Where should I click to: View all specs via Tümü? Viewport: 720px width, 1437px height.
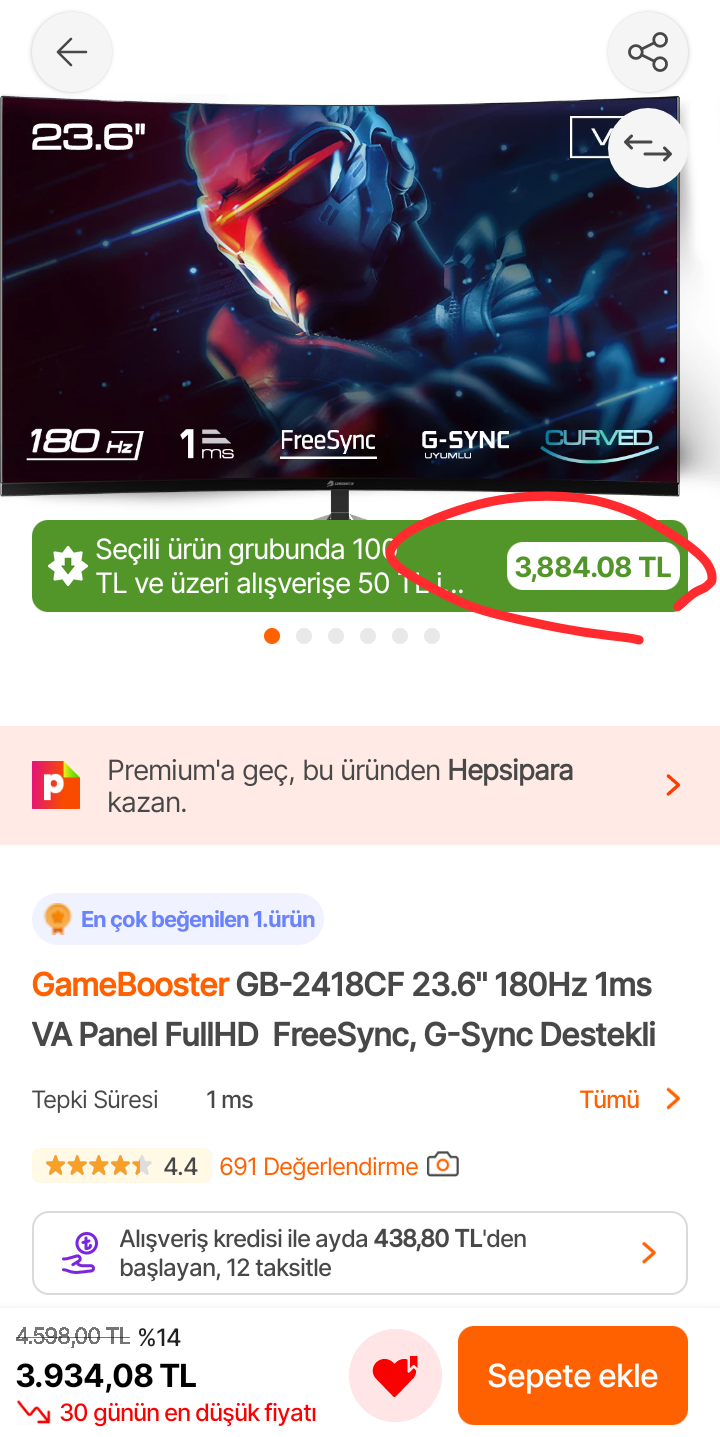629,1100
